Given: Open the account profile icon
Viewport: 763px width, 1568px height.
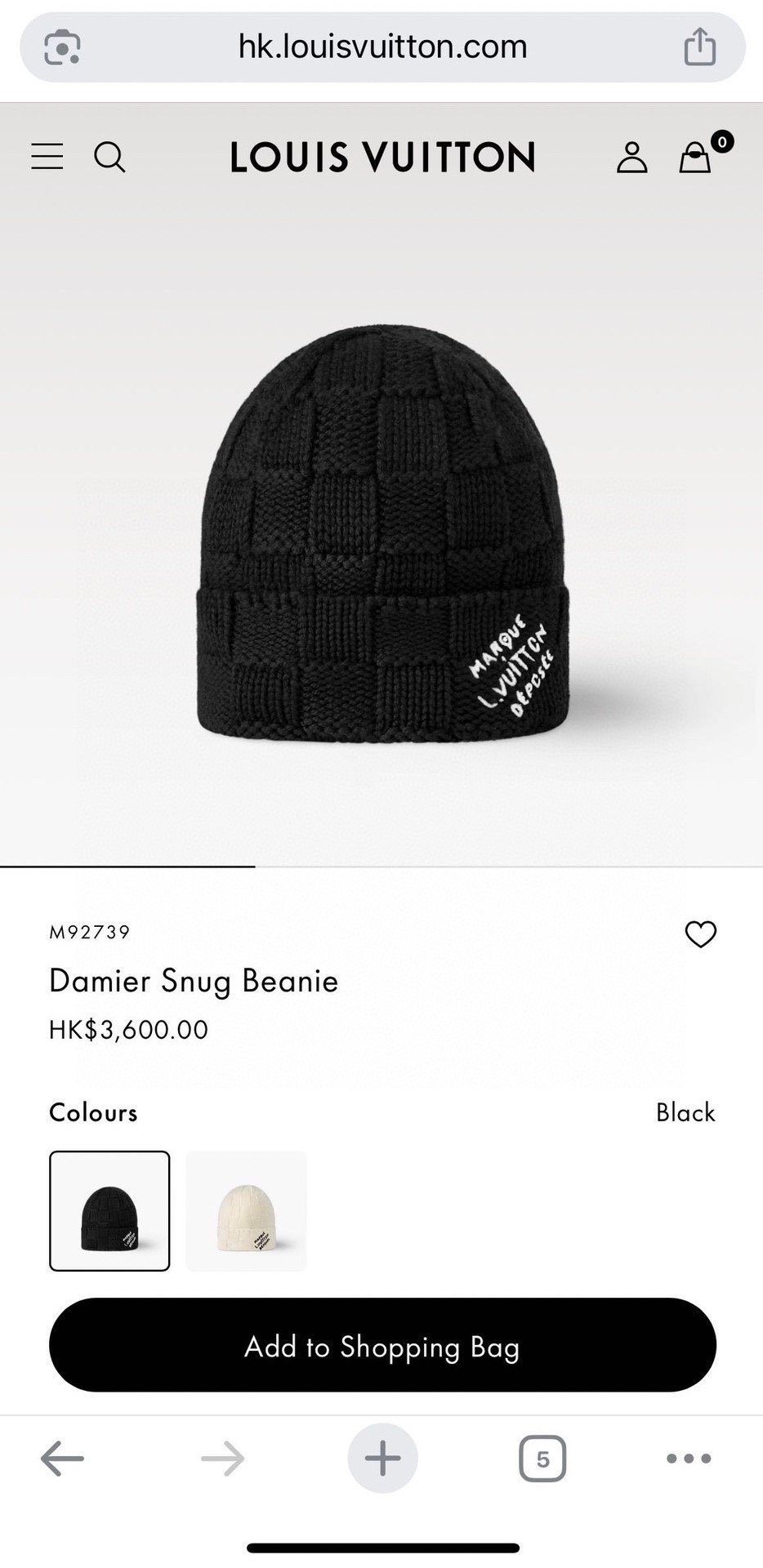Looking at the screenshot, I should tap(631, 158).
